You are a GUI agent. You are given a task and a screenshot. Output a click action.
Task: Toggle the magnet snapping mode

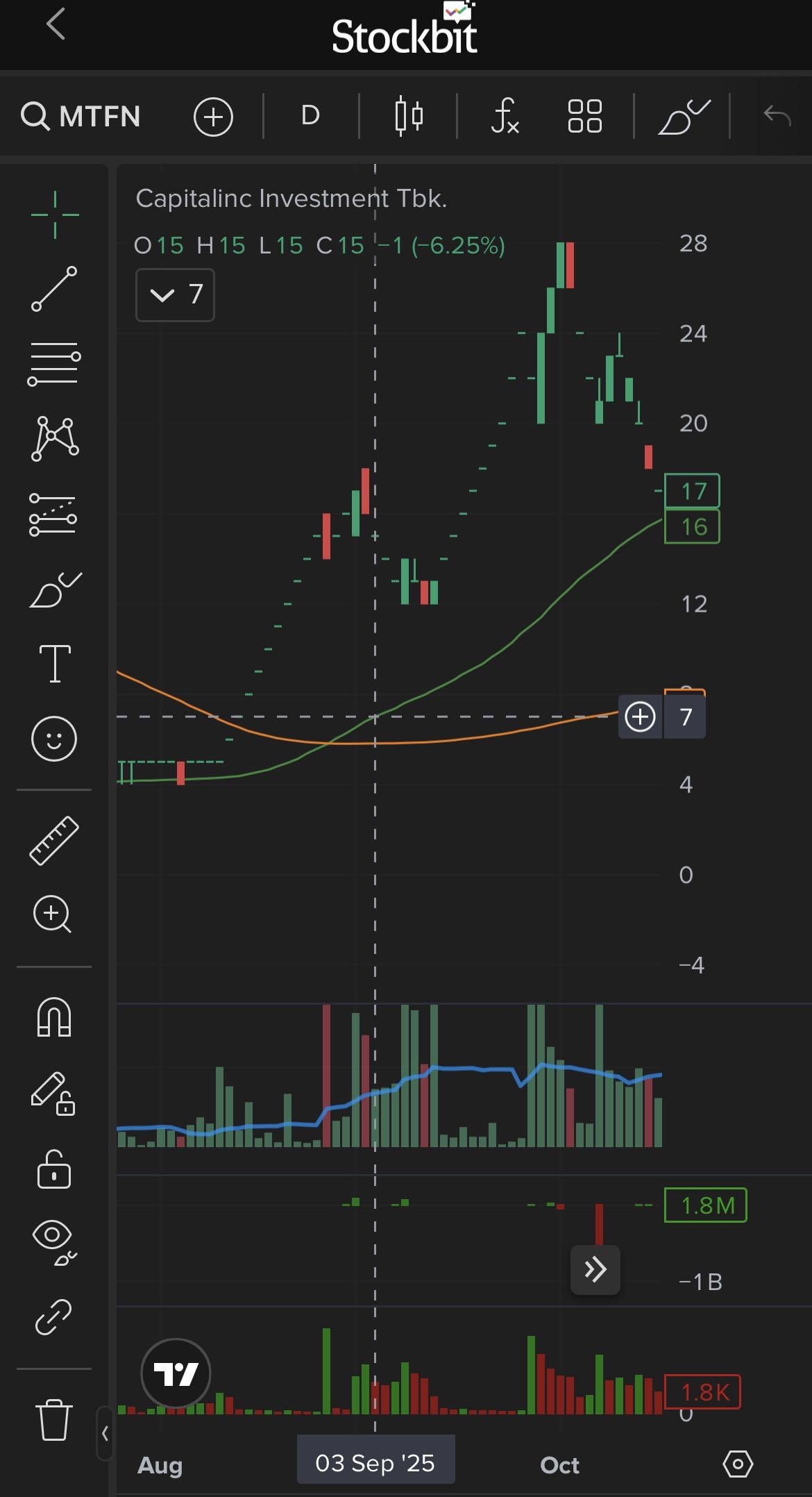click(x=54, y=1017)
